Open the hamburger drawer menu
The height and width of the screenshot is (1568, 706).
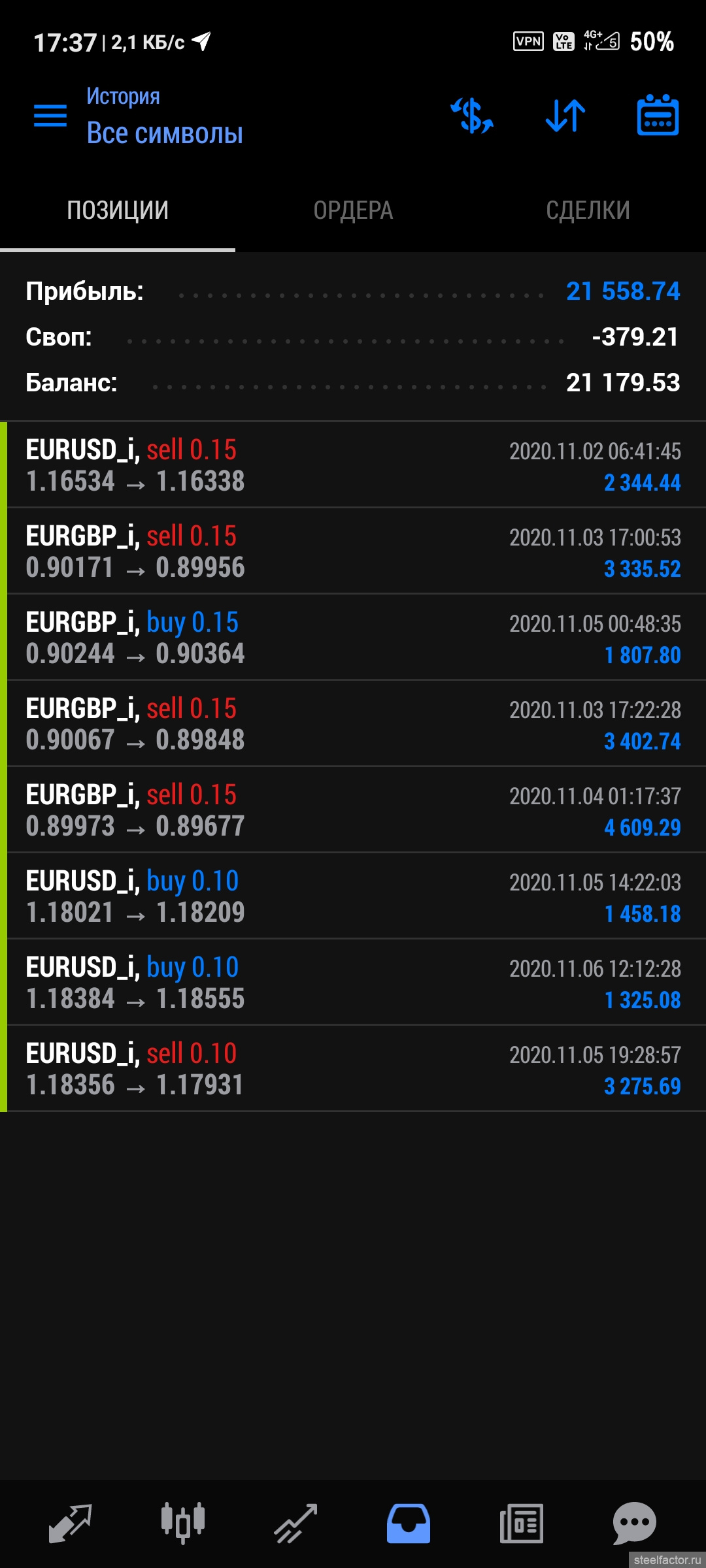tap(50, 116)
